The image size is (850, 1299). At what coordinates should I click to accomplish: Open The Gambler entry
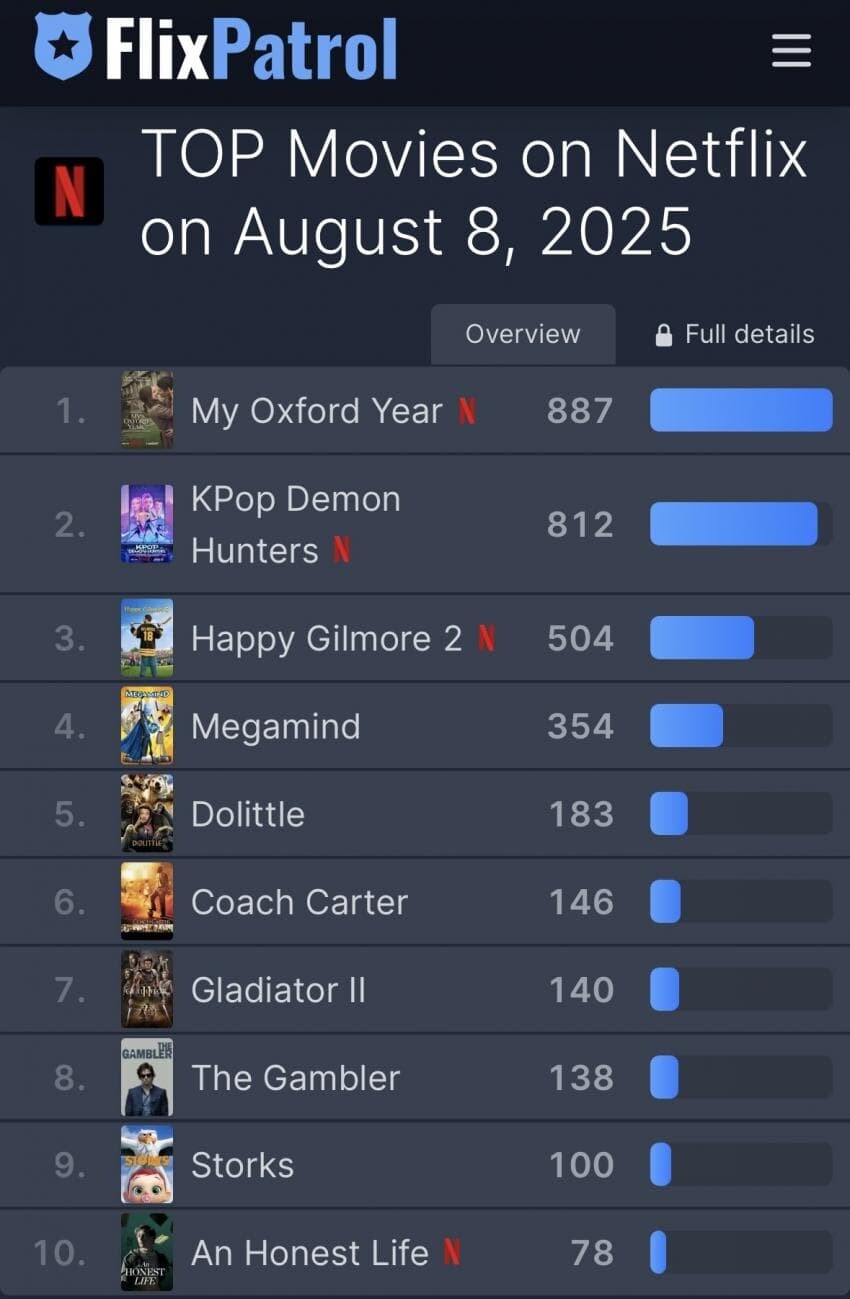pyautogui.click(x=295, y=1078)
